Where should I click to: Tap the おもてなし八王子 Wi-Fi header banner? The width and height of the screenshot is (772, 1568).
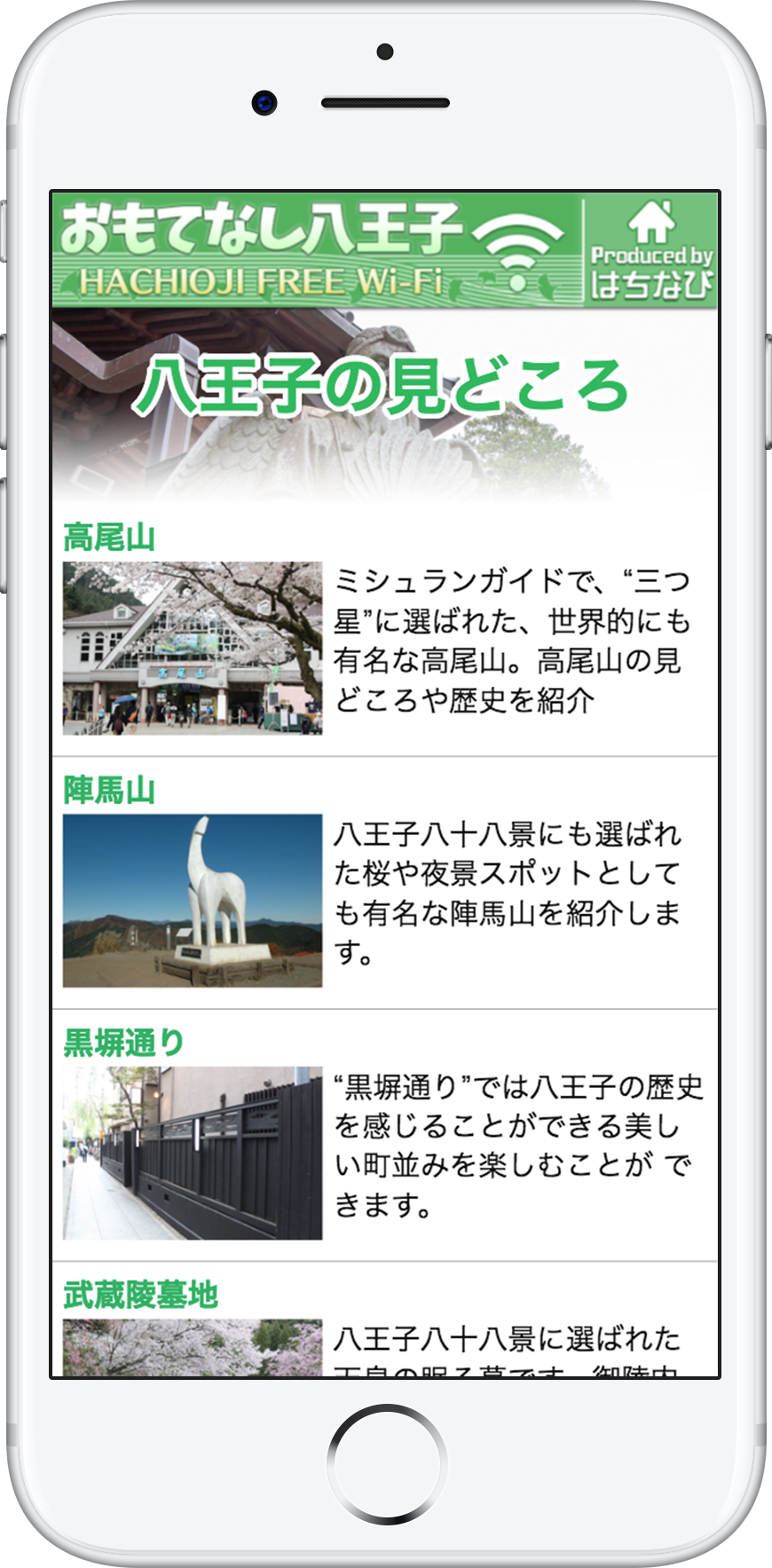[x=318, y=250]
